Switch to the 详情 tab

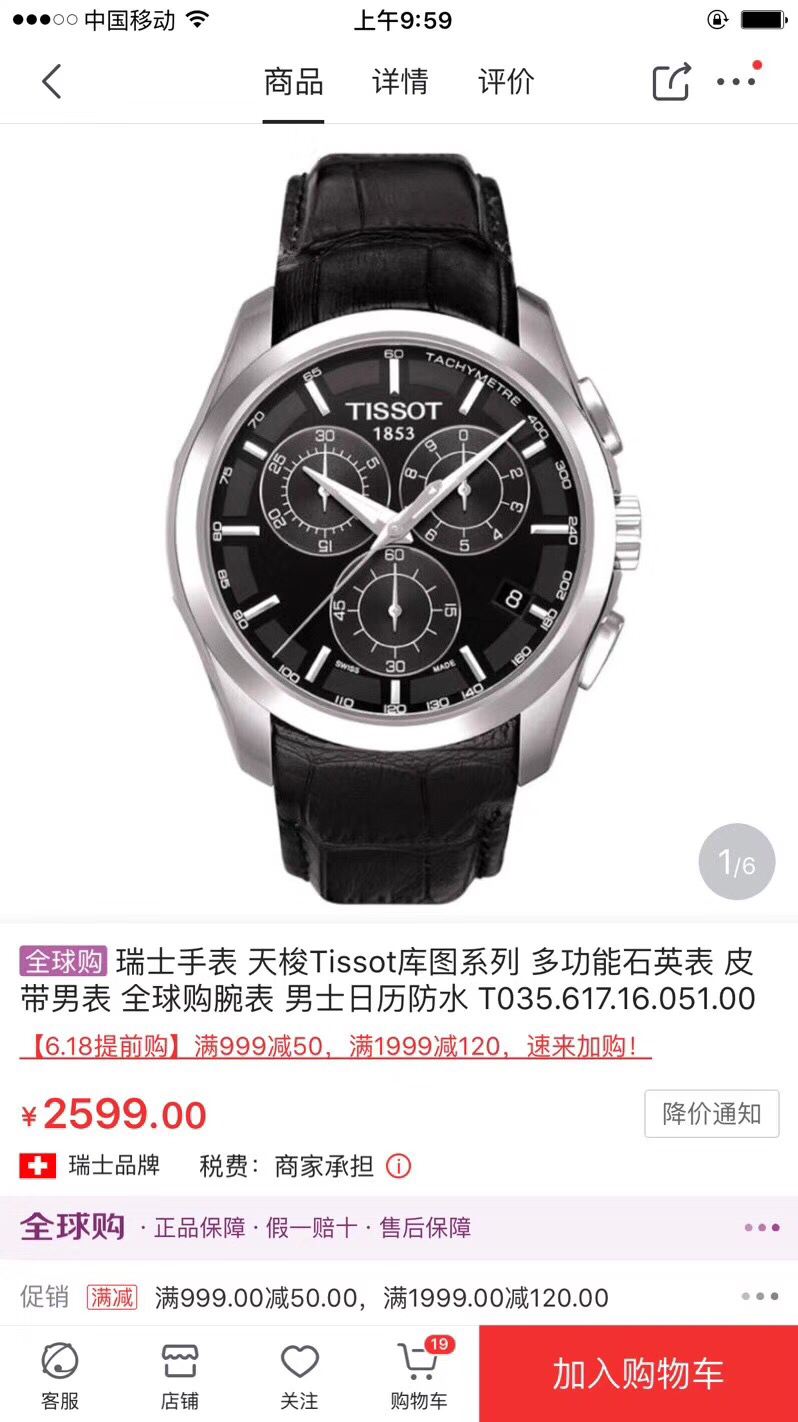(400, 82)
